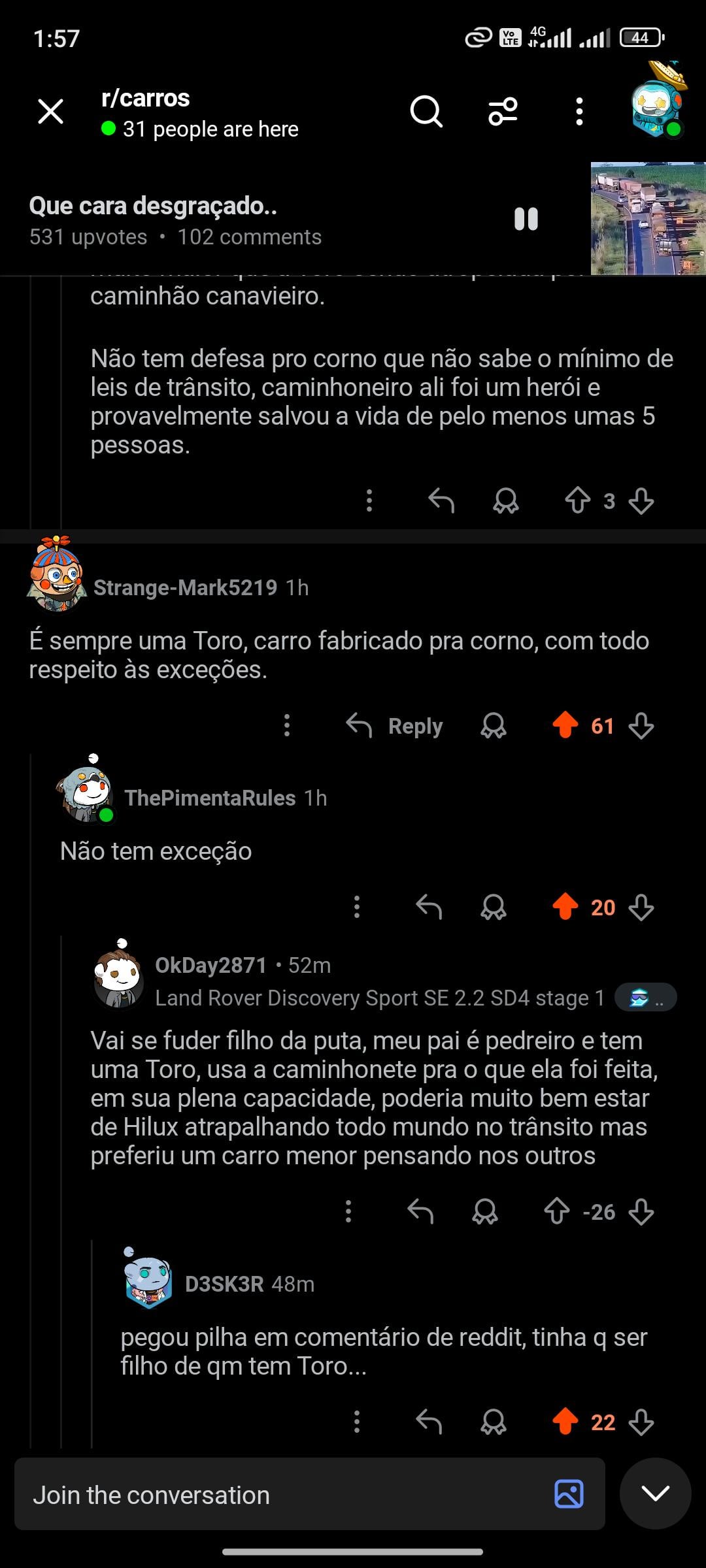Downvote ThePimentaRules' comment
Screen dimensions: 706x1568
641,907
